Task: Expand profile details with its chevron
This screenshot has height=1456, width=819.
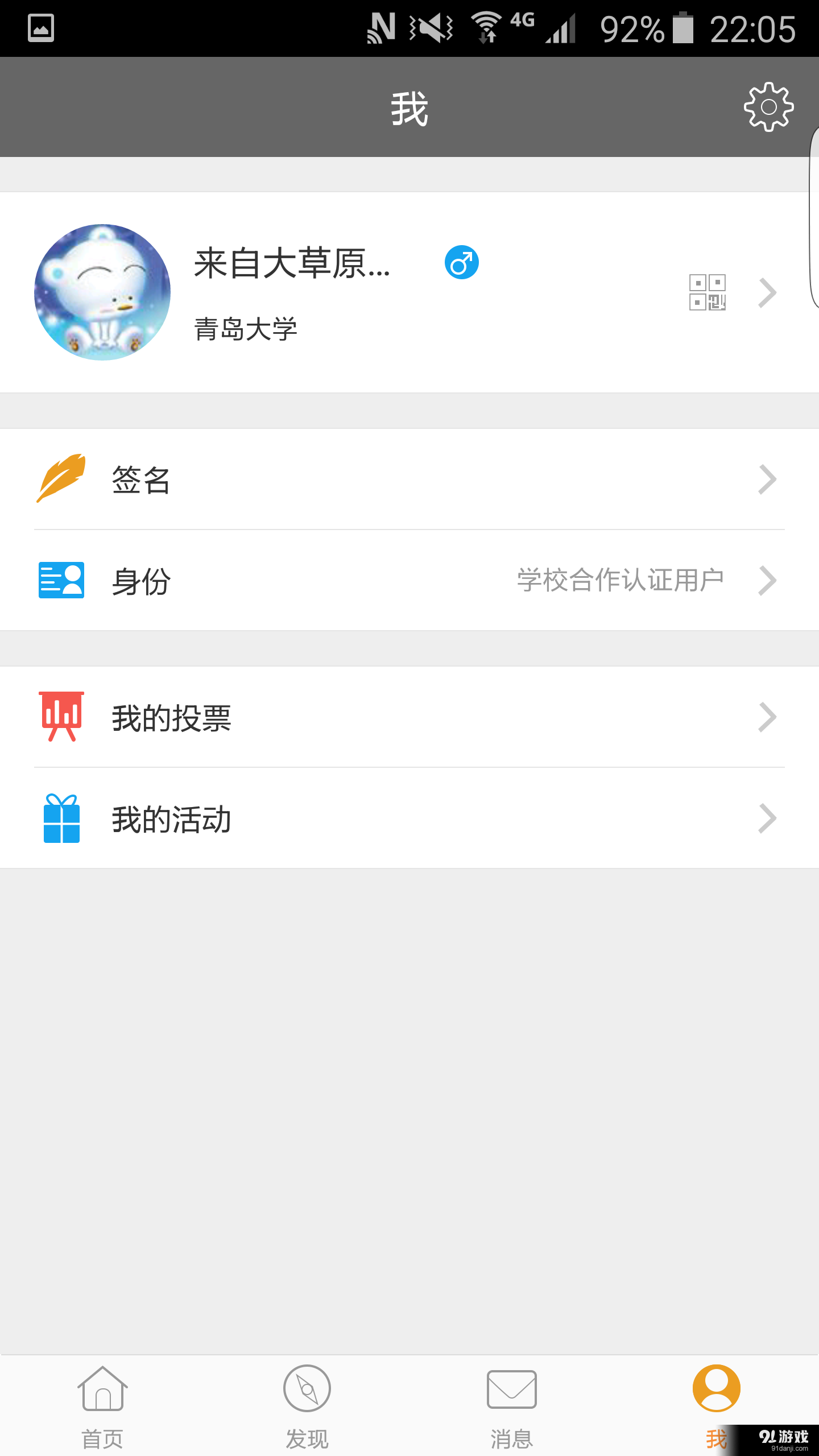Action: pos(768,293)
